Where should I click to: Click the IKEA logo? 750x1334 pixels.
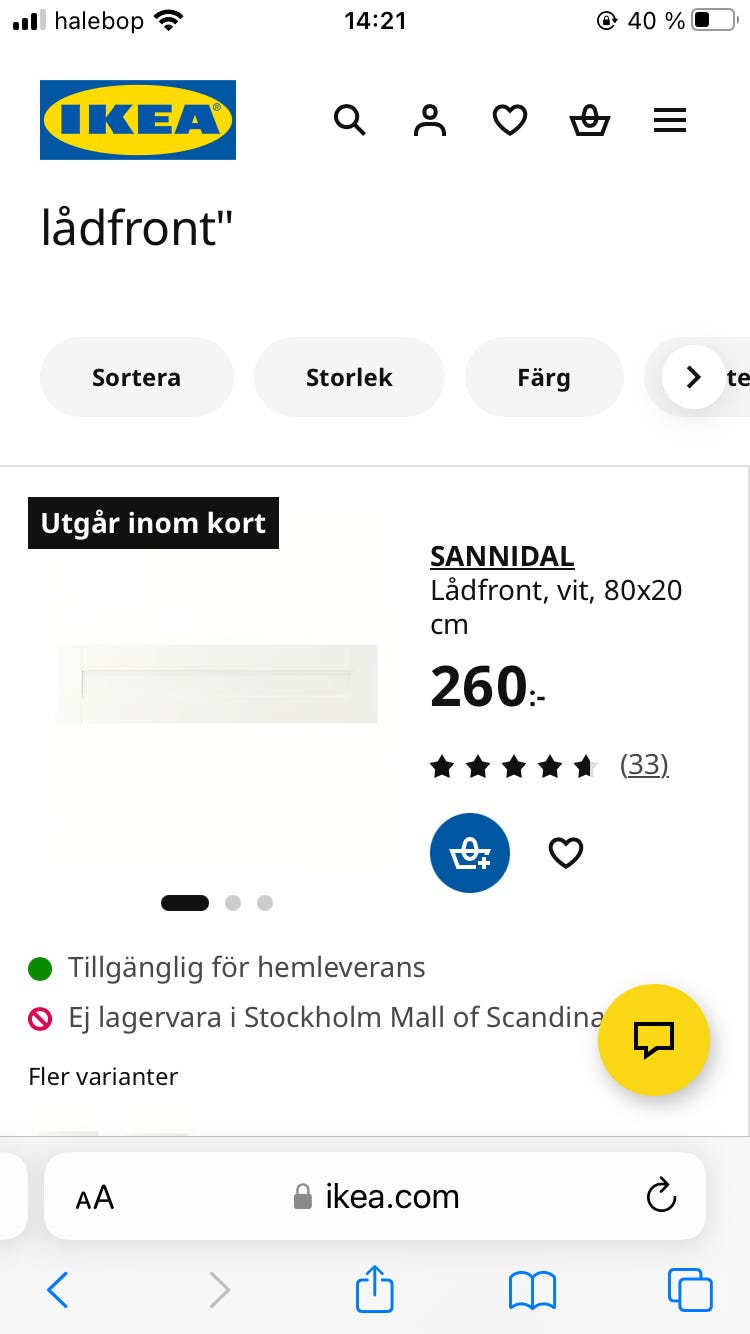coord(137,120)
